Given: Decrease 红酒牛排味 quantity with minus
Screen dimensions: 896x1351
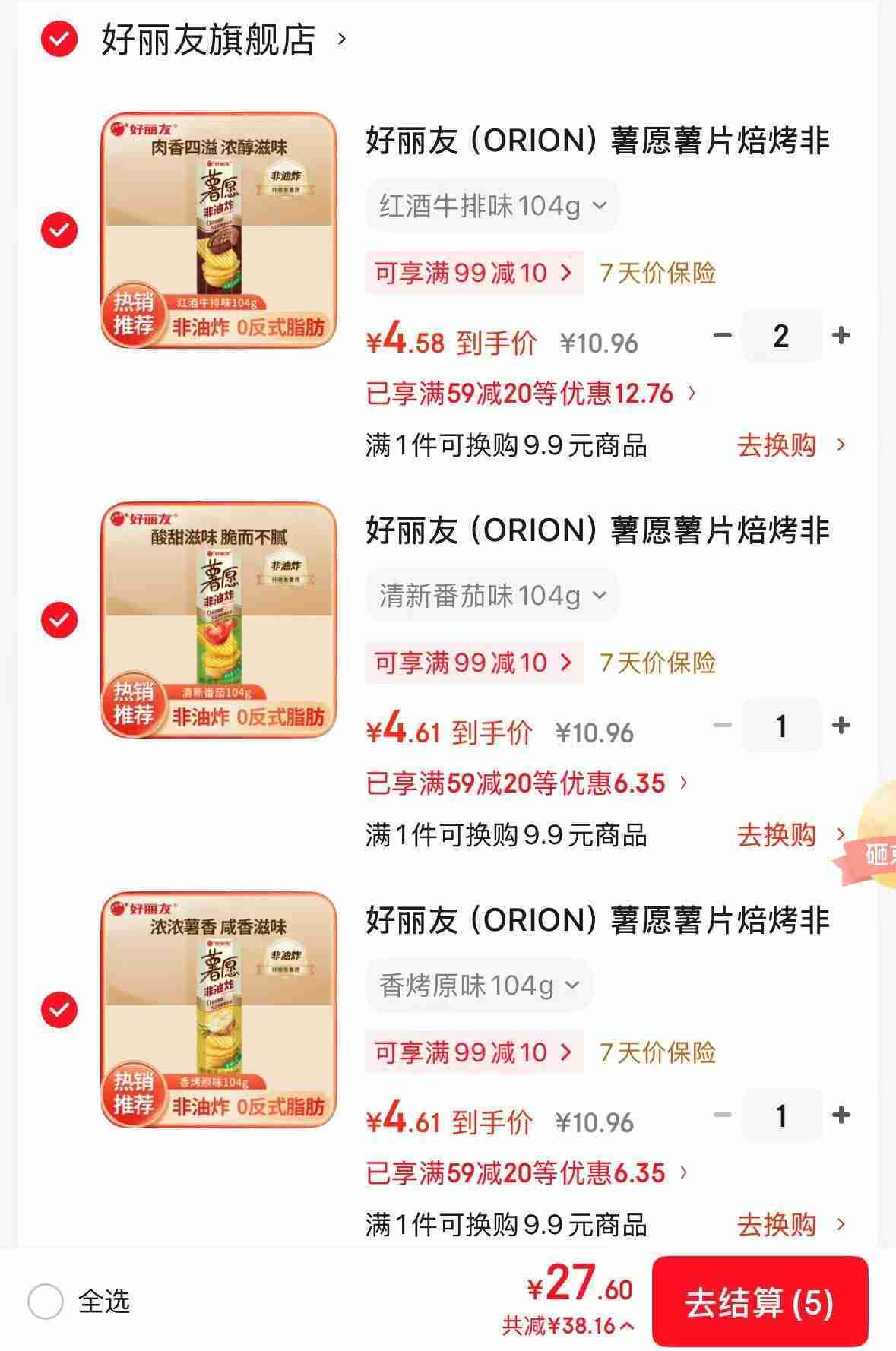Looking at the screenshot, I should [722, 335].
